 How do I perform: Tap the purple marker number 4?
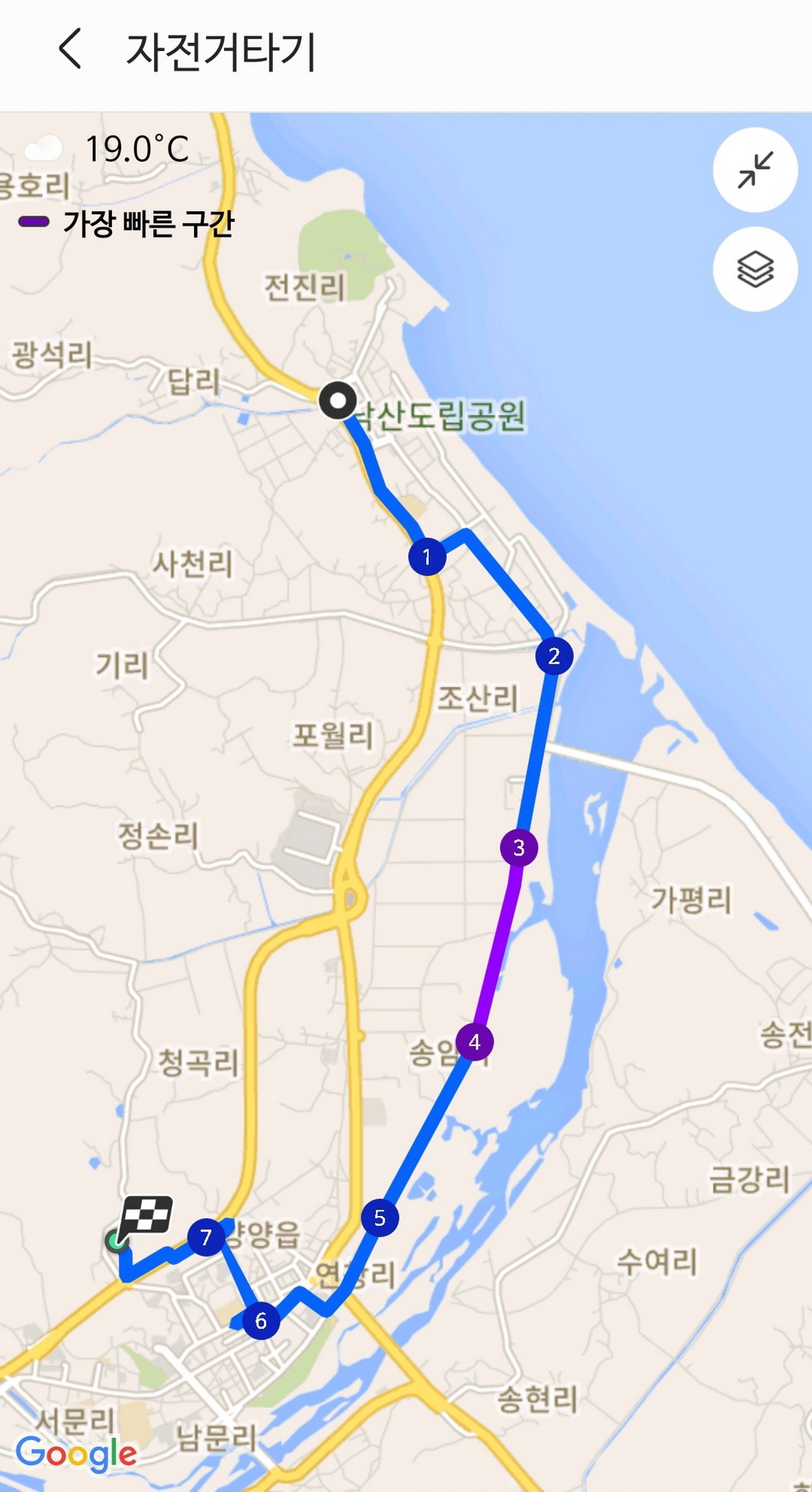(474, 1042)
